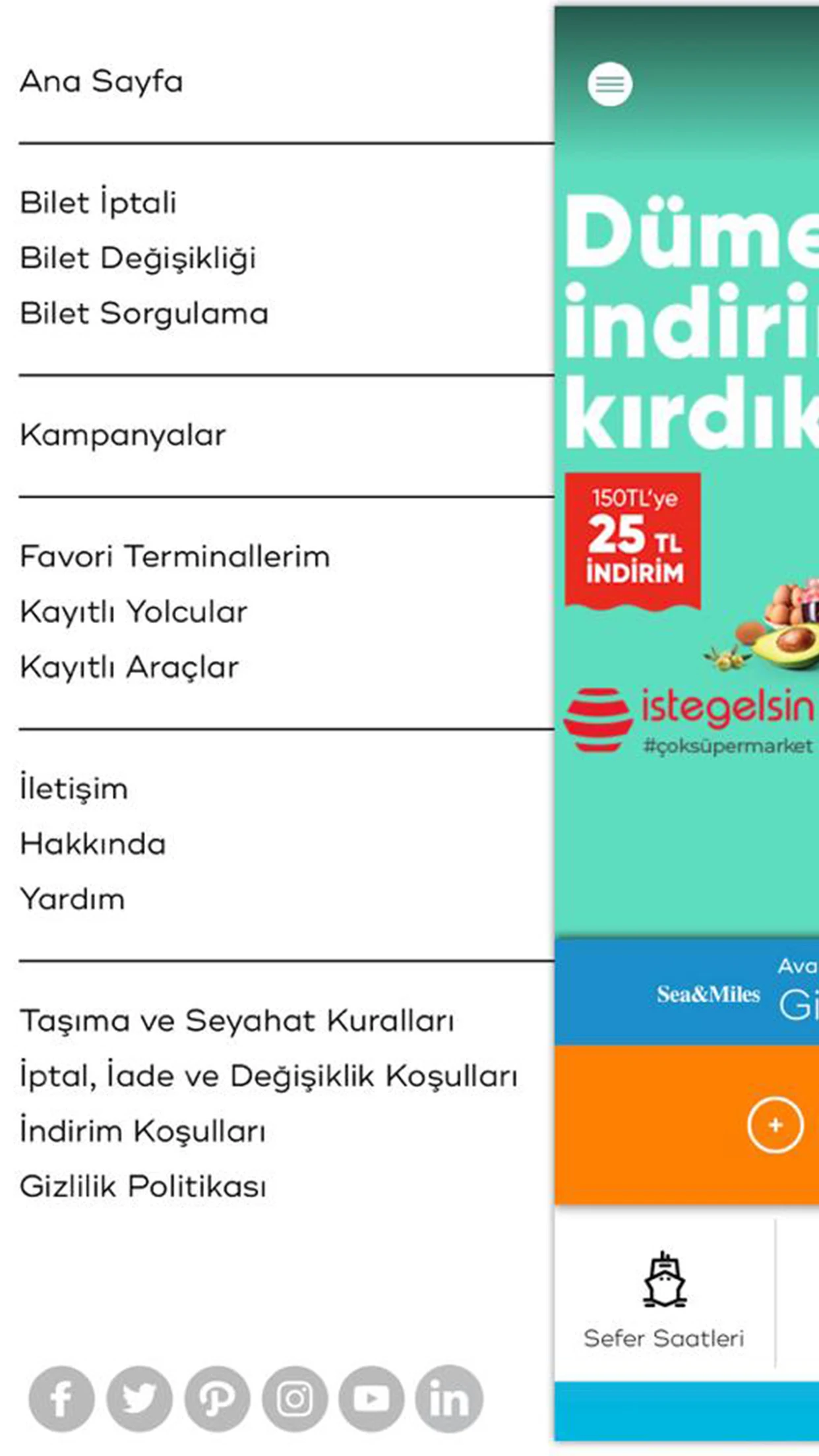Open Bilet İptali
The image size is (819, 1456).
pos(98,202)
